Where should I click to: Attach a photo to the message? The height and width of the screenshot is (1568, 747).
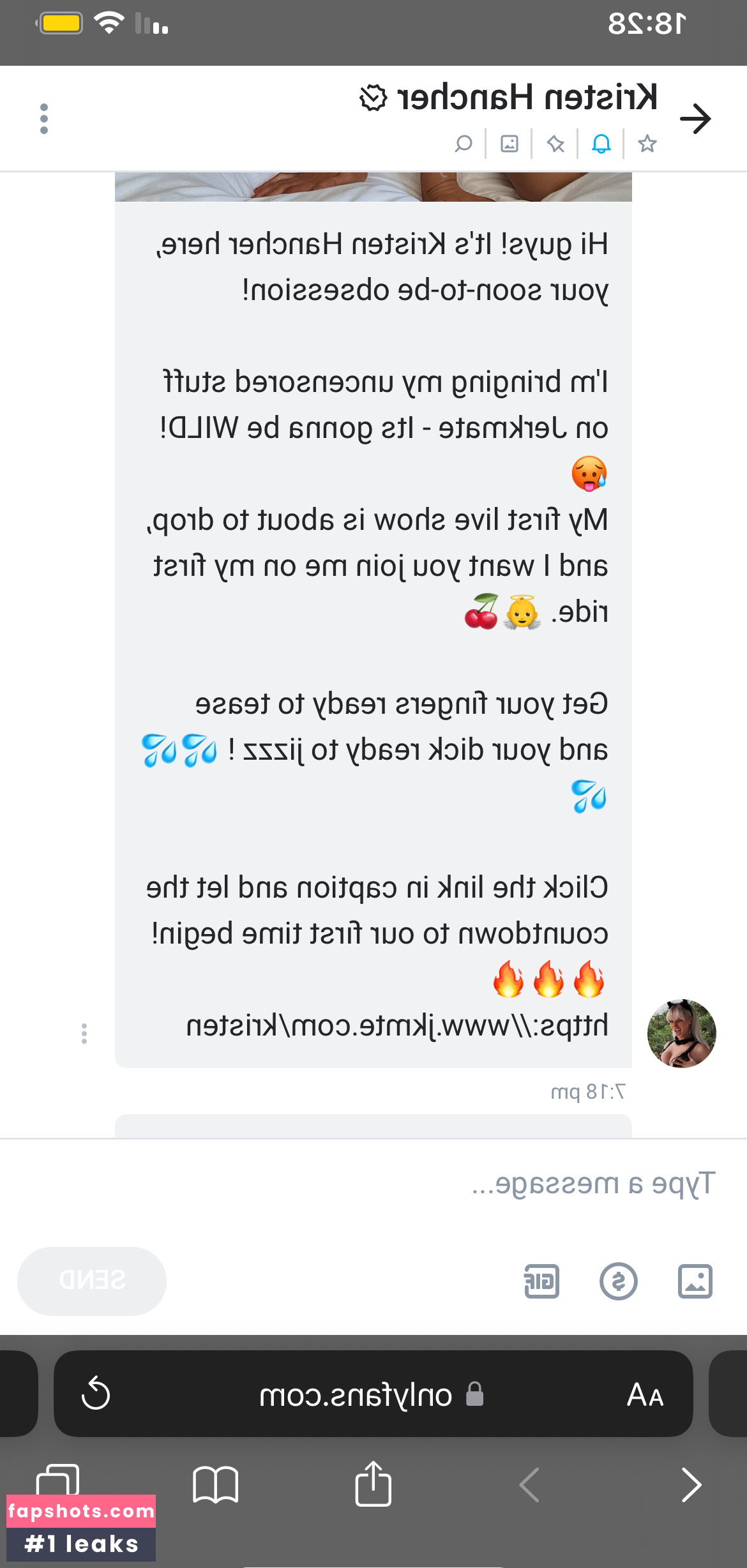695,1281
